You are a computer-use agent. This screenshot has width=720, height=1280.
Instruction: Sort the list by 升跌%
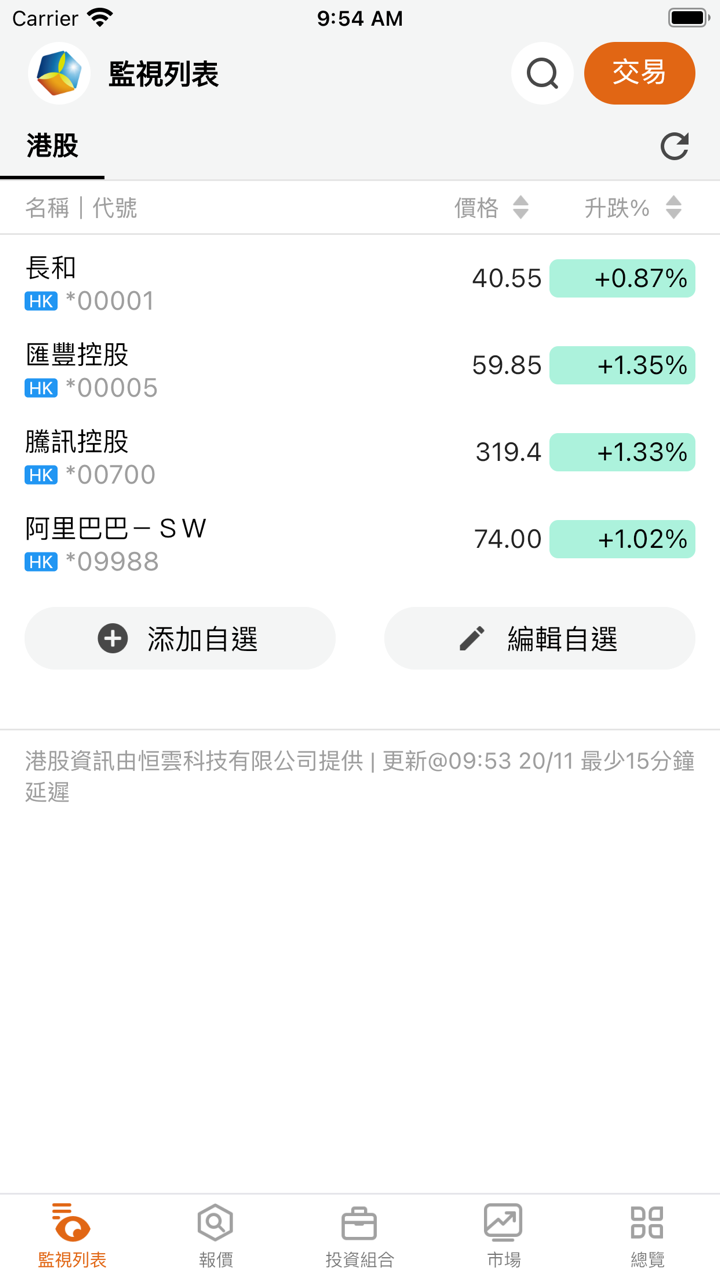tap(632, 208)
